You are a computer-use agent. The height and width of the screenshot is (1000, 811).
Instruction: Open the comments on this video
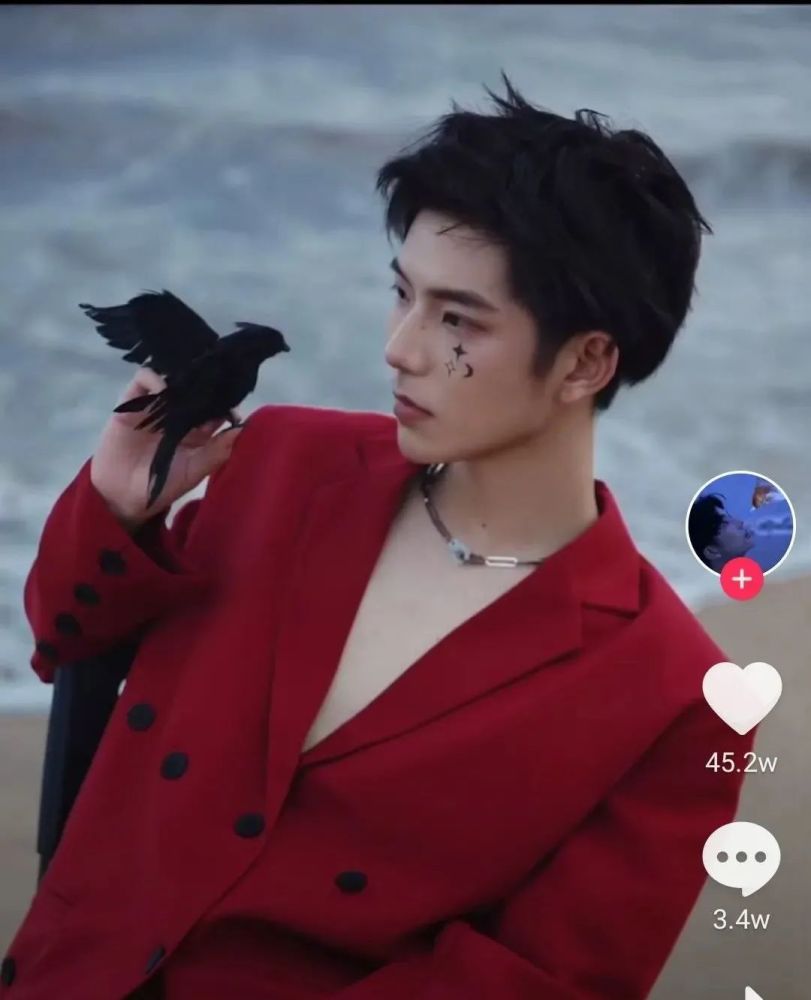(741, 859)
